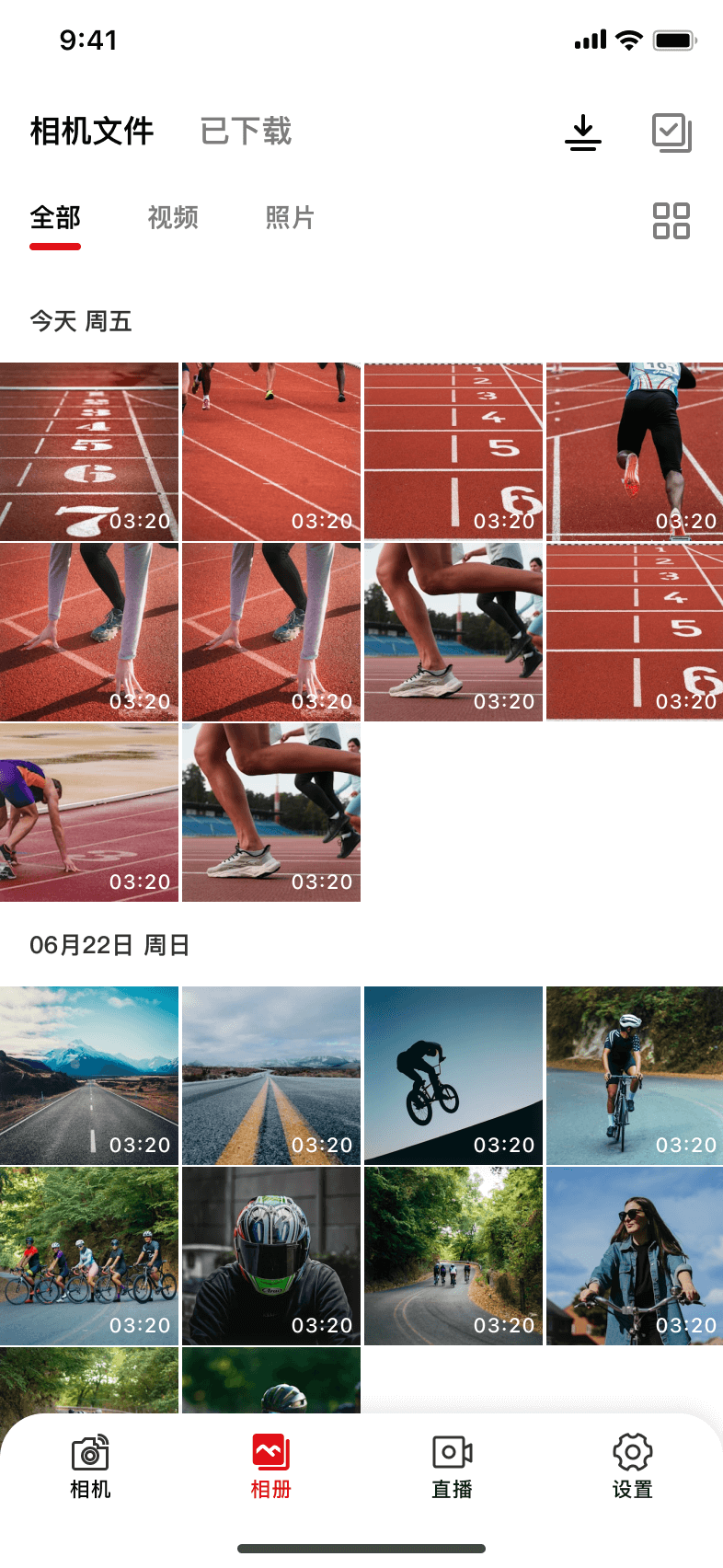This screenshot has width=723, height=1568.
Task: Select the 相机文件 tab
Action: coord(92,132)
